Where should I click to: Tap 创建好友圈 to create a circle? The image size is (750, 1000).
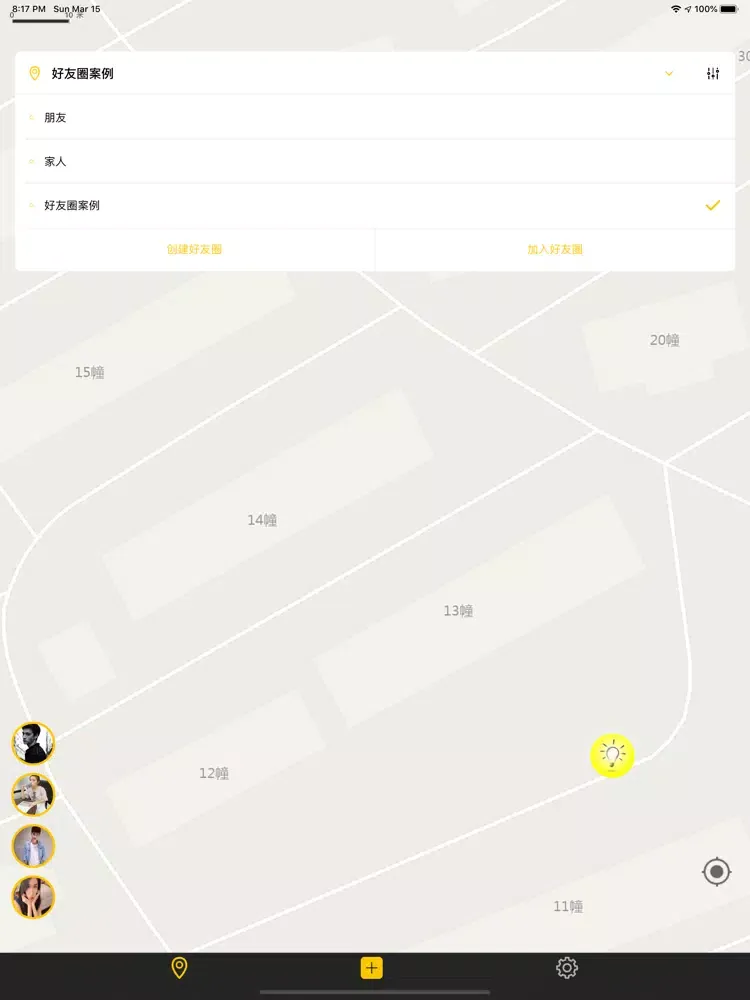click(x=195, y=249)
